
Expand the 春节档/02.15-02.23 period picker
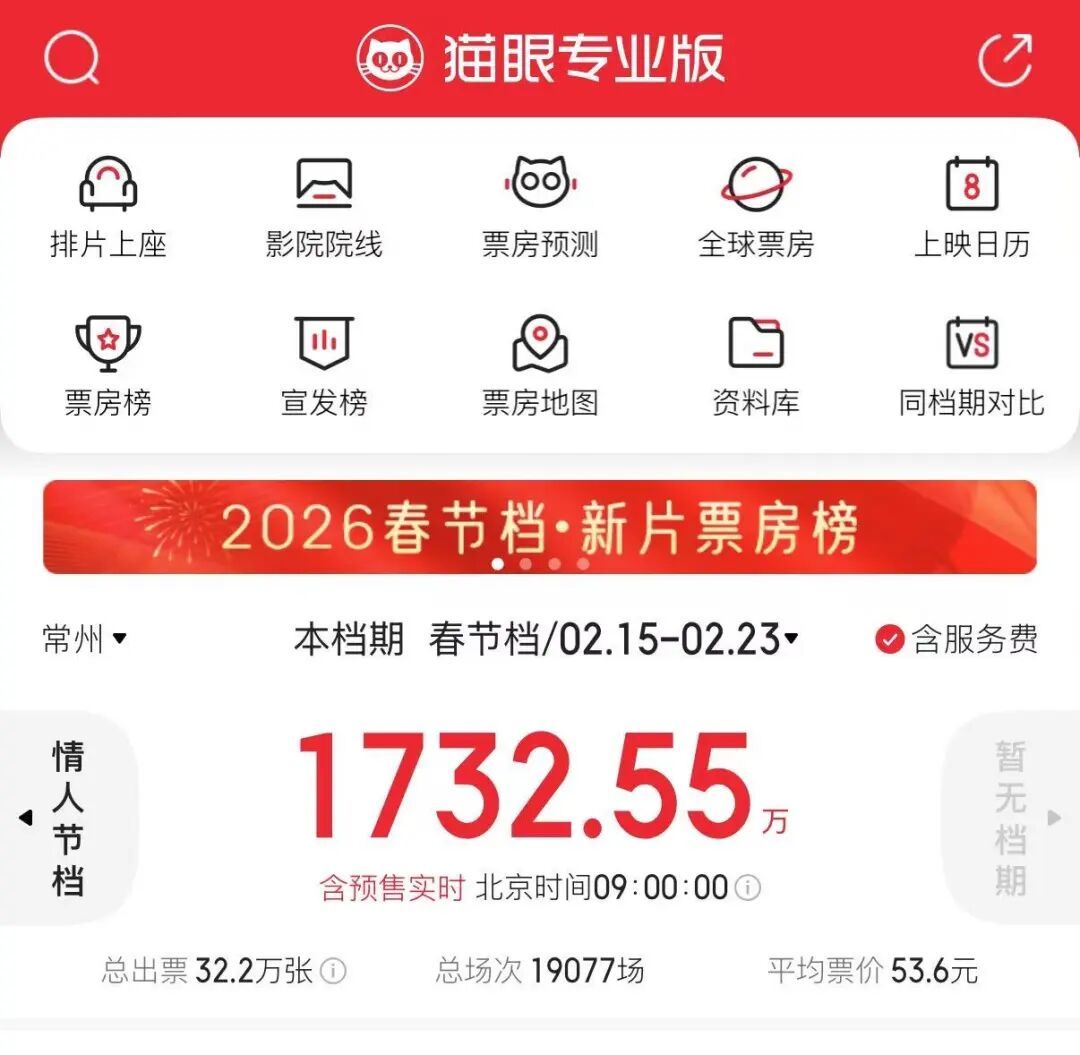[613, 639]
